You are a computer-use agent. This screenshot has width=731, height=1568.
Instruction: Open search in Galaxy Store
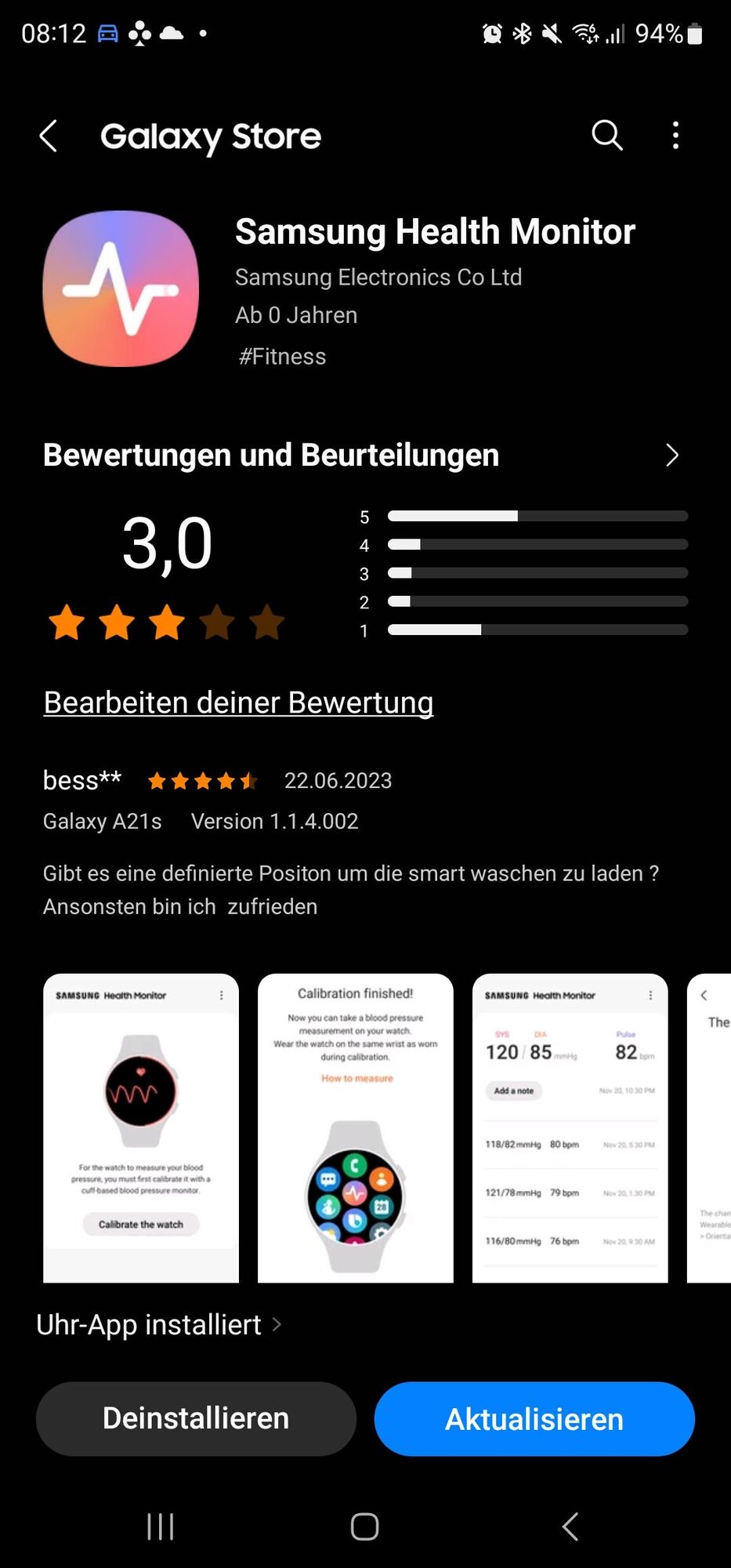pyautogui.click(x=606, y=136)
